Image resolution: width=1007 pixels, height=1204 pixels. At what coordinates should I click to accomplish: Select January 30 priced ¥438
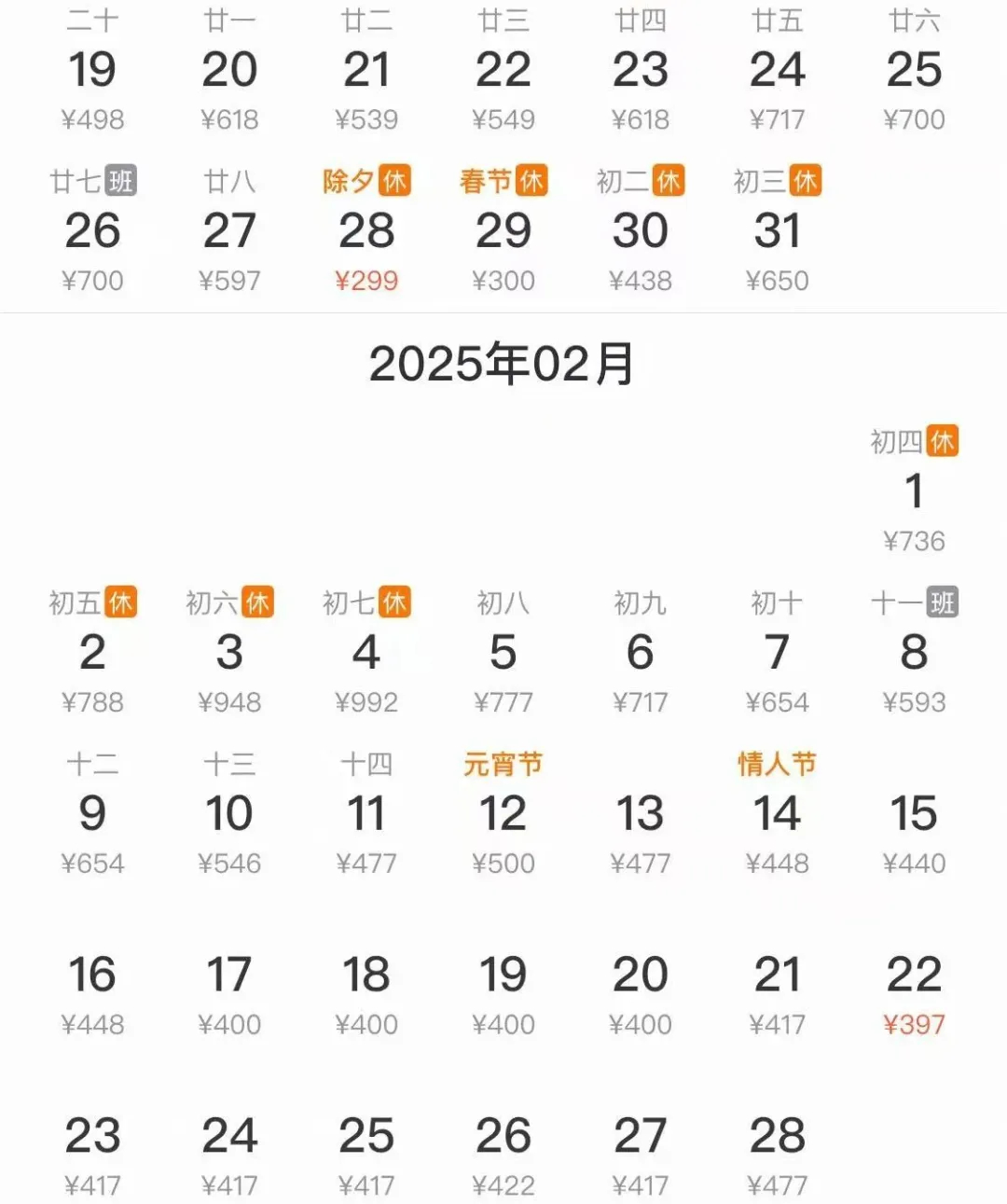click(641, 231)
